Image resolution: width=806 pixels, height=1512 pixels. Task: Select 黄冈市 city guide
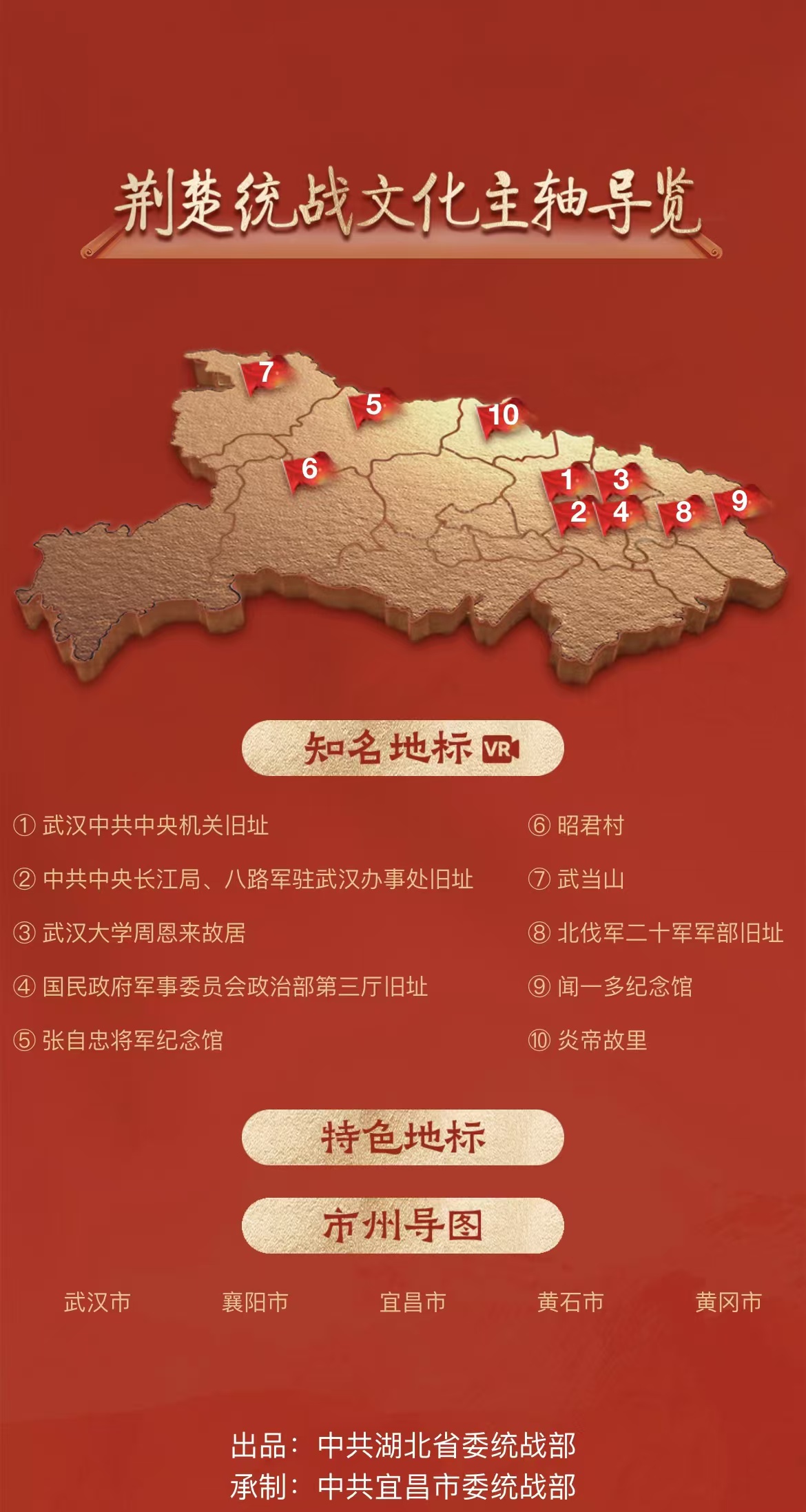tap(728, 1302)
